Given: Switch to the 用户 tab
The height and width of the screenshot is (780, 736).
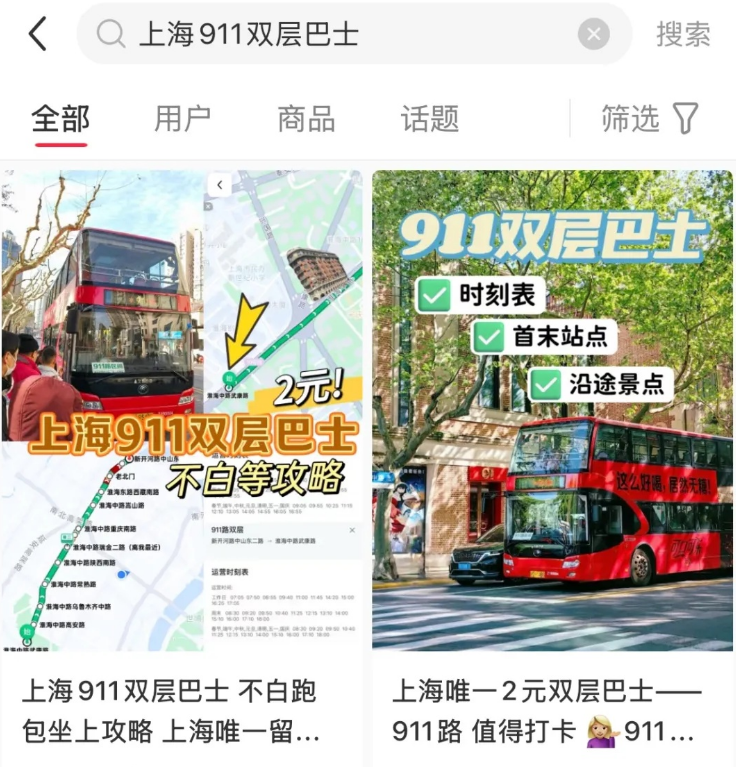Looking at the screenshot, I should [183, 119].
